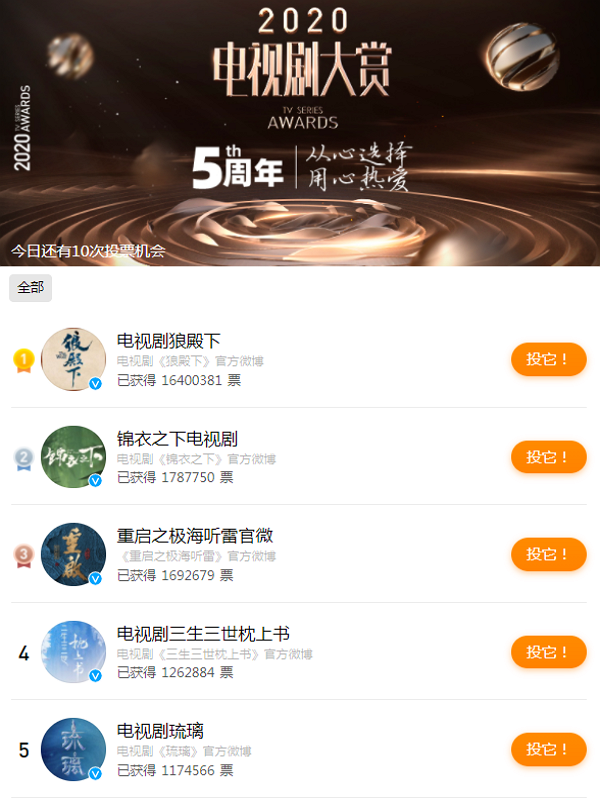Open 电视剧三生三世枕上书 profile avatar
The height and width of the screenshot is (800, 600).
click(73, 652)
